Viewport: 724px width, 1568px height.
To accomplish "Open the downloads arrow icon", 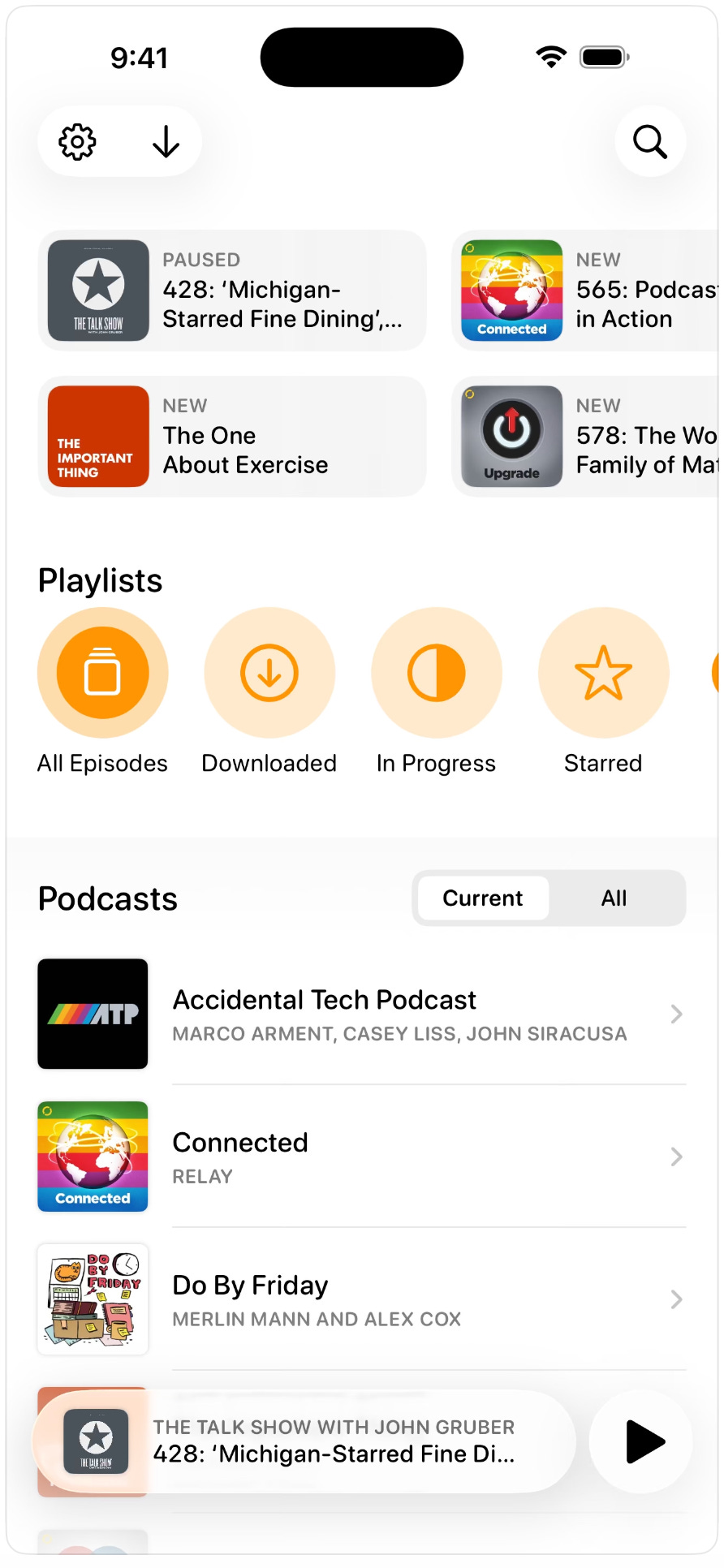I will tap(166, 142).
